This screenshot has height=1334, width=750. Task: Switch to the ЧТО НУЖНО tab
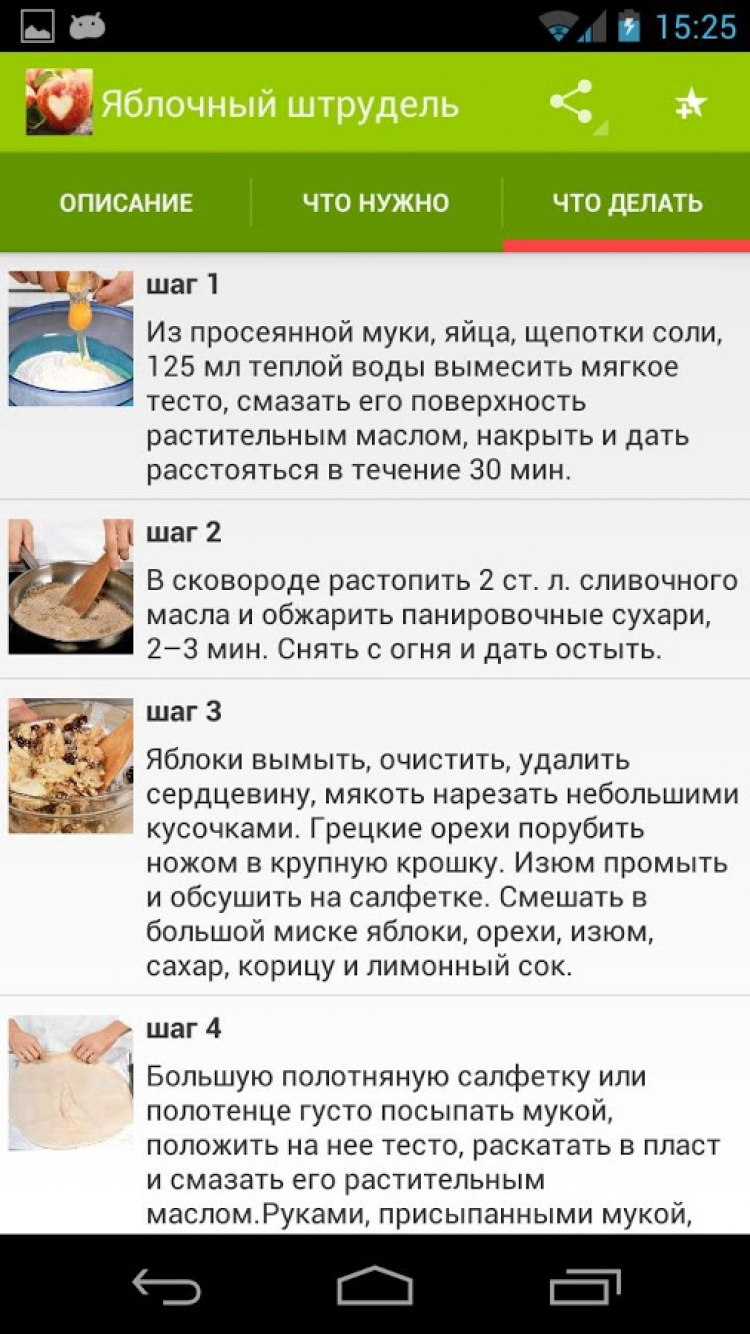tap(376, 203)
